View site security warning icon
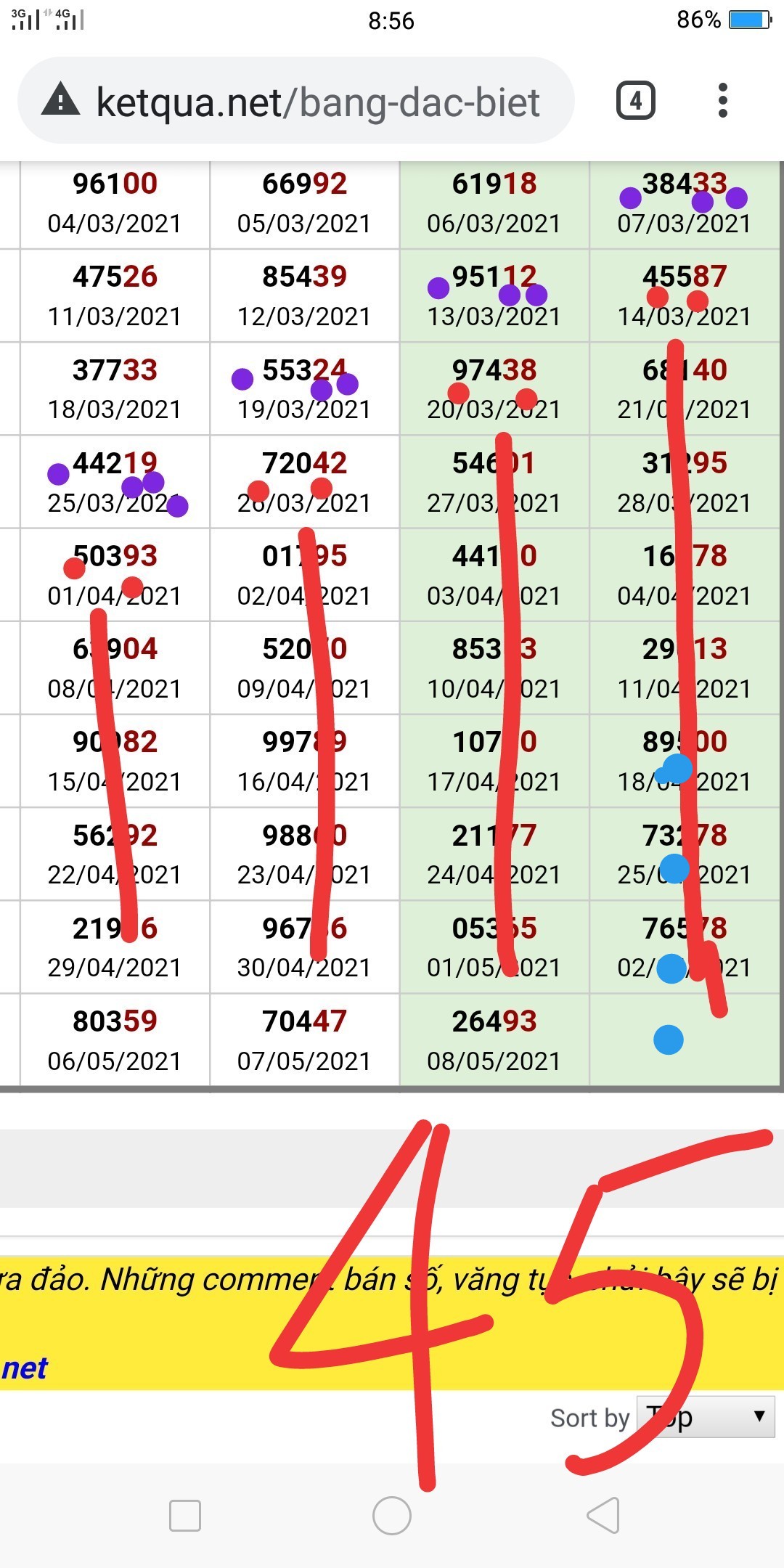784x1568 pixels. coord(61,101)
